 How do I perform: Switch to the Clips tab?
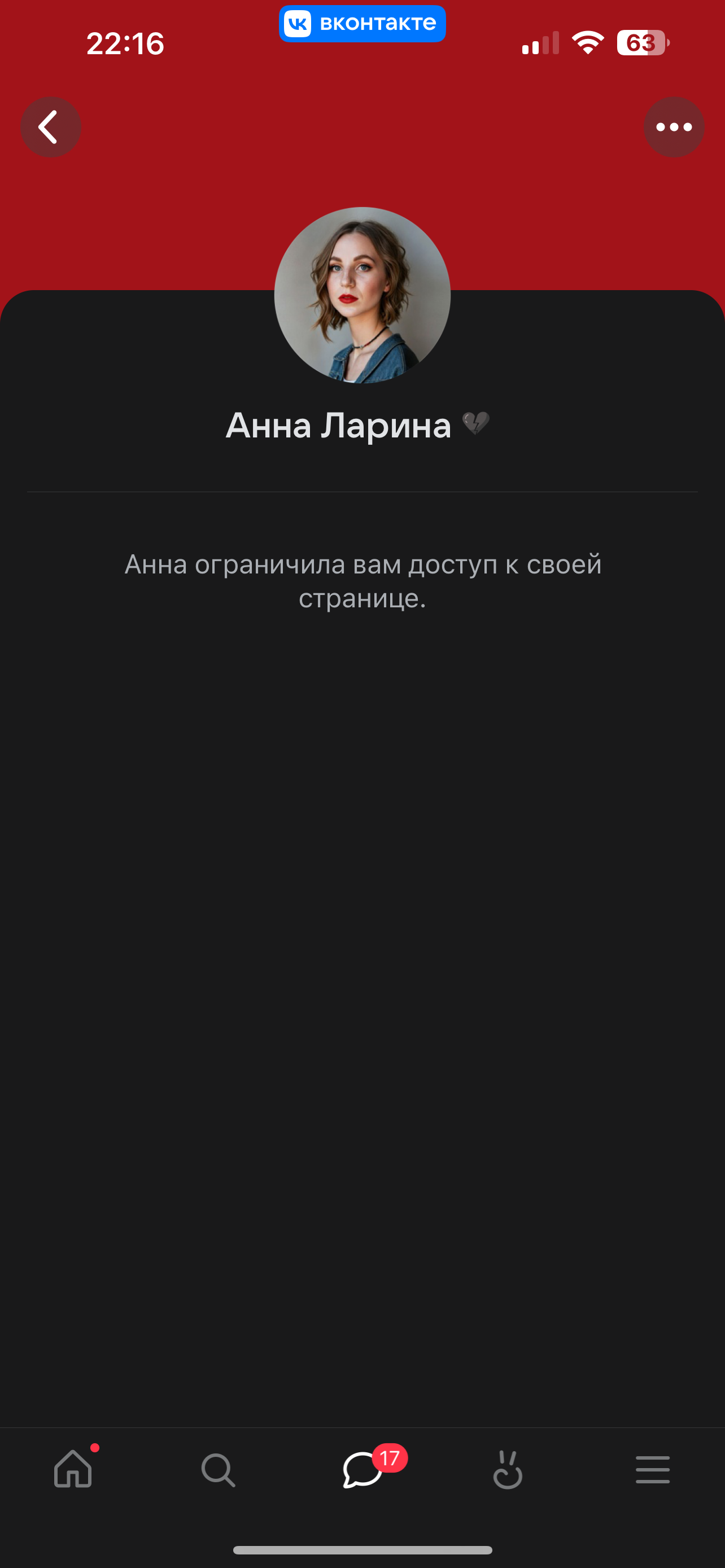click(x=508, y=1469)
